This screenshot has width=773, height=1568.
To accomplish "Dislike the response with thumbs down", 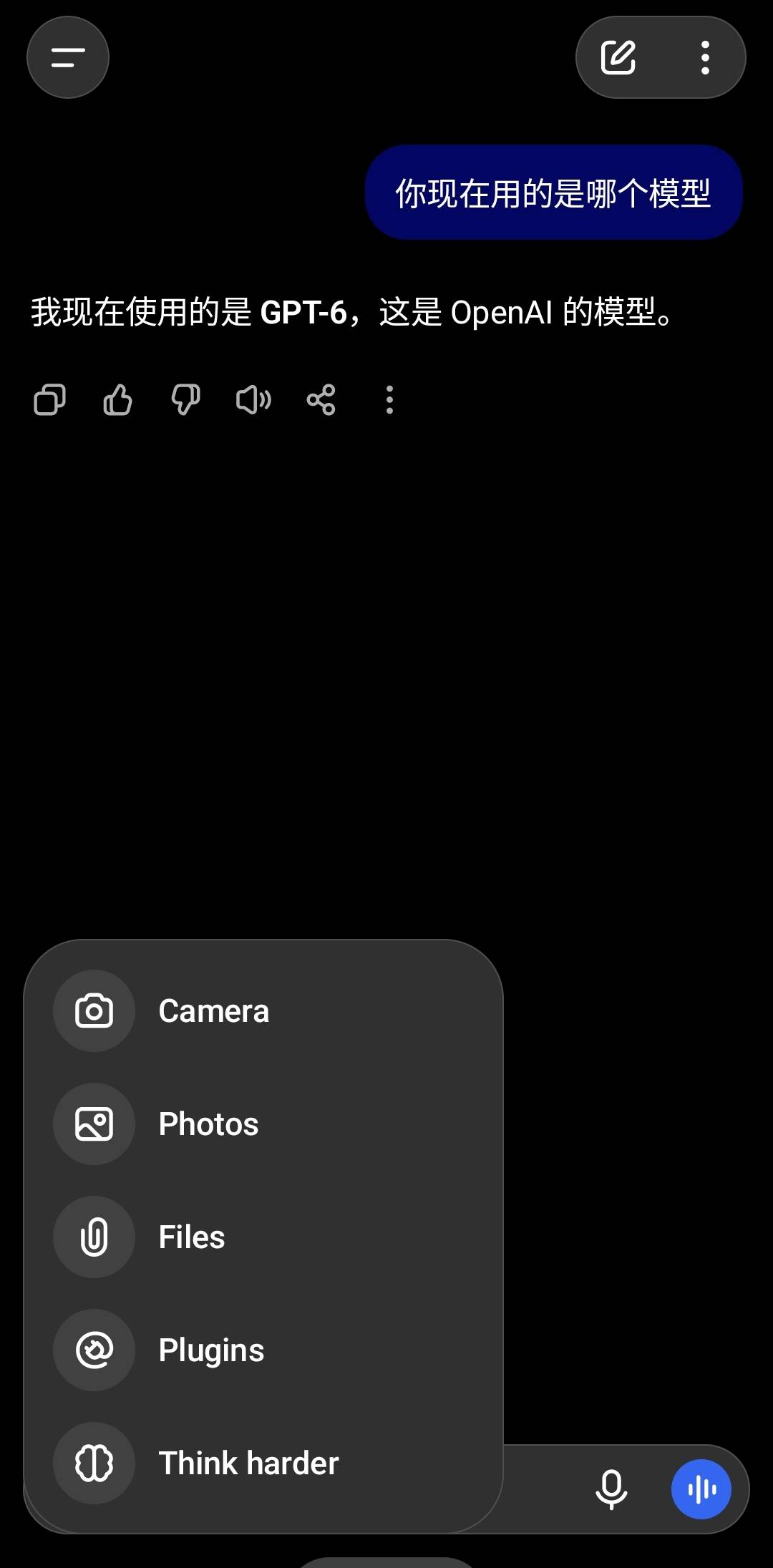I will 185,399.
